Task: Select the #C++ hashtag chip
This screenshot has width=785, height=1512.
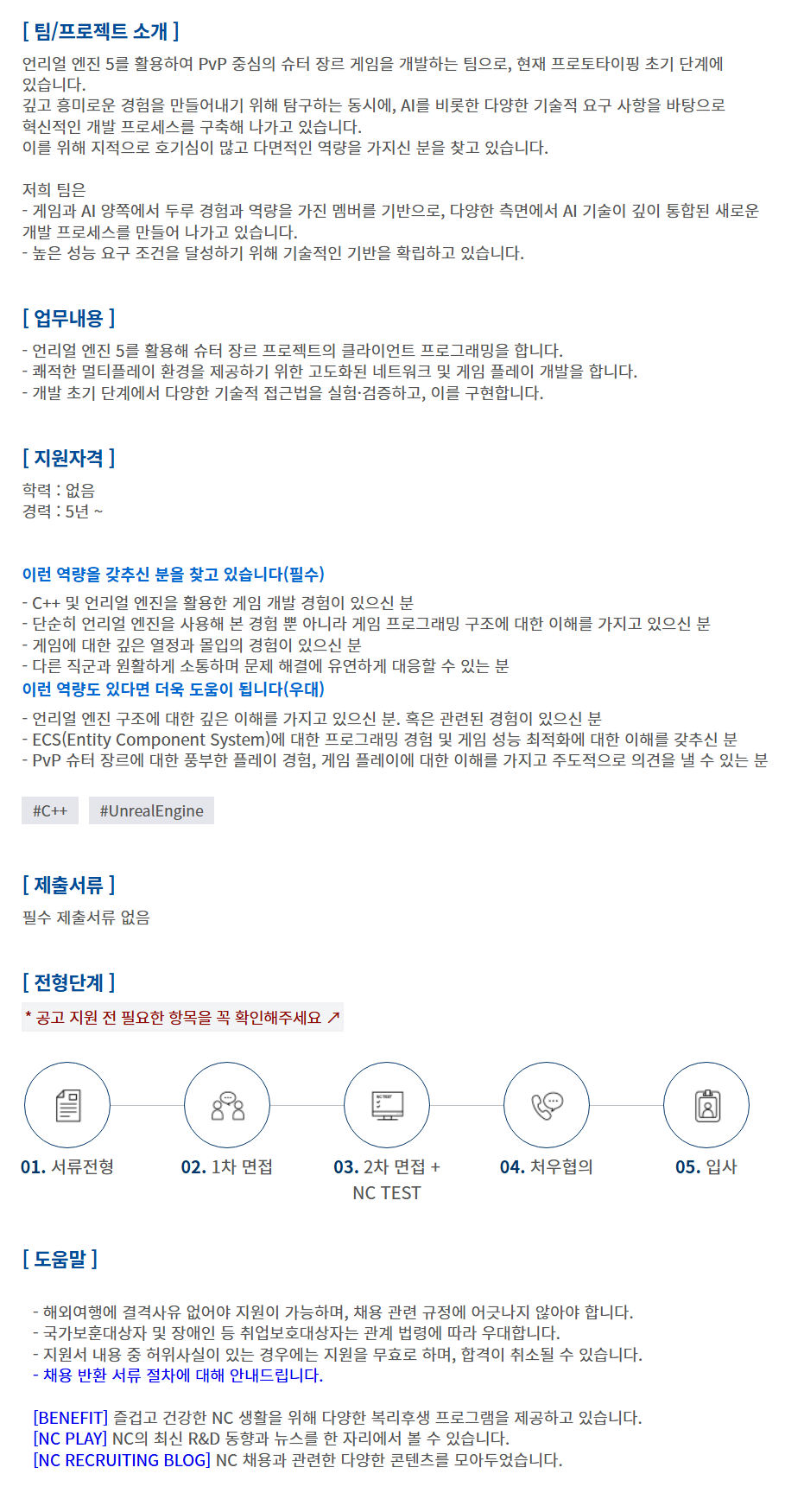Action: coord(50,810)
